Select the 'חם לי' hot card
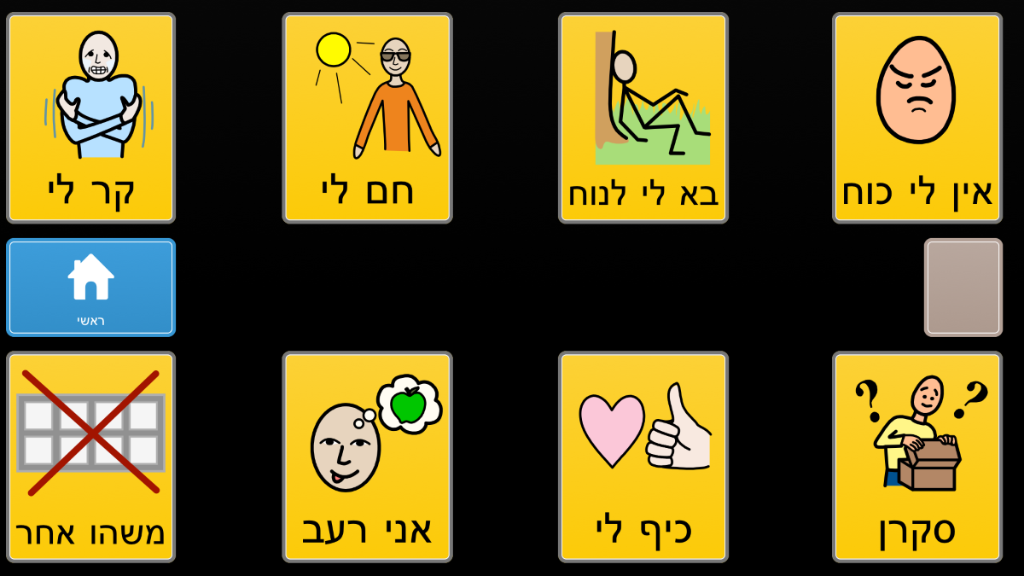The width and height of the screenshot is (1024, 576). 367,118
